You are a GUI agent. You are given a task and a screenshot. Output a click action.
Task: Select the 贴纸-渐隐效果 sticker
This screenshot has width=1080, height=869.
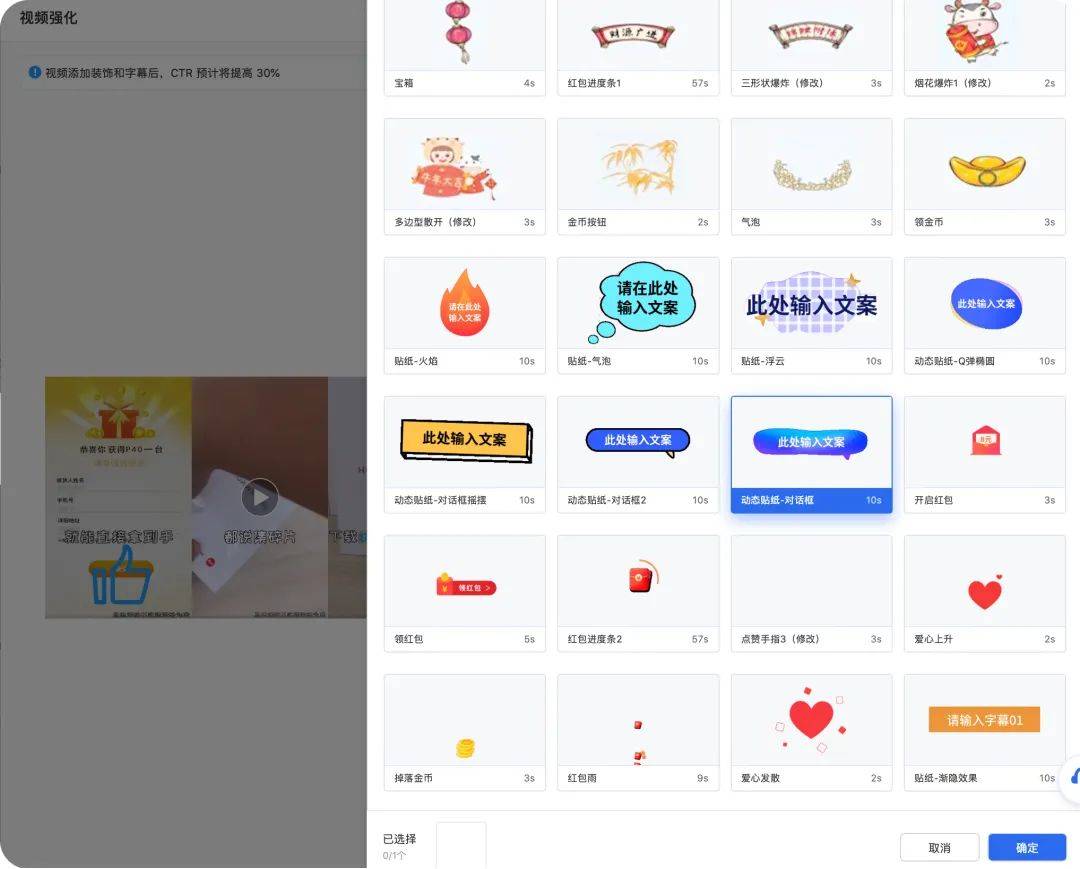point(984,720)
